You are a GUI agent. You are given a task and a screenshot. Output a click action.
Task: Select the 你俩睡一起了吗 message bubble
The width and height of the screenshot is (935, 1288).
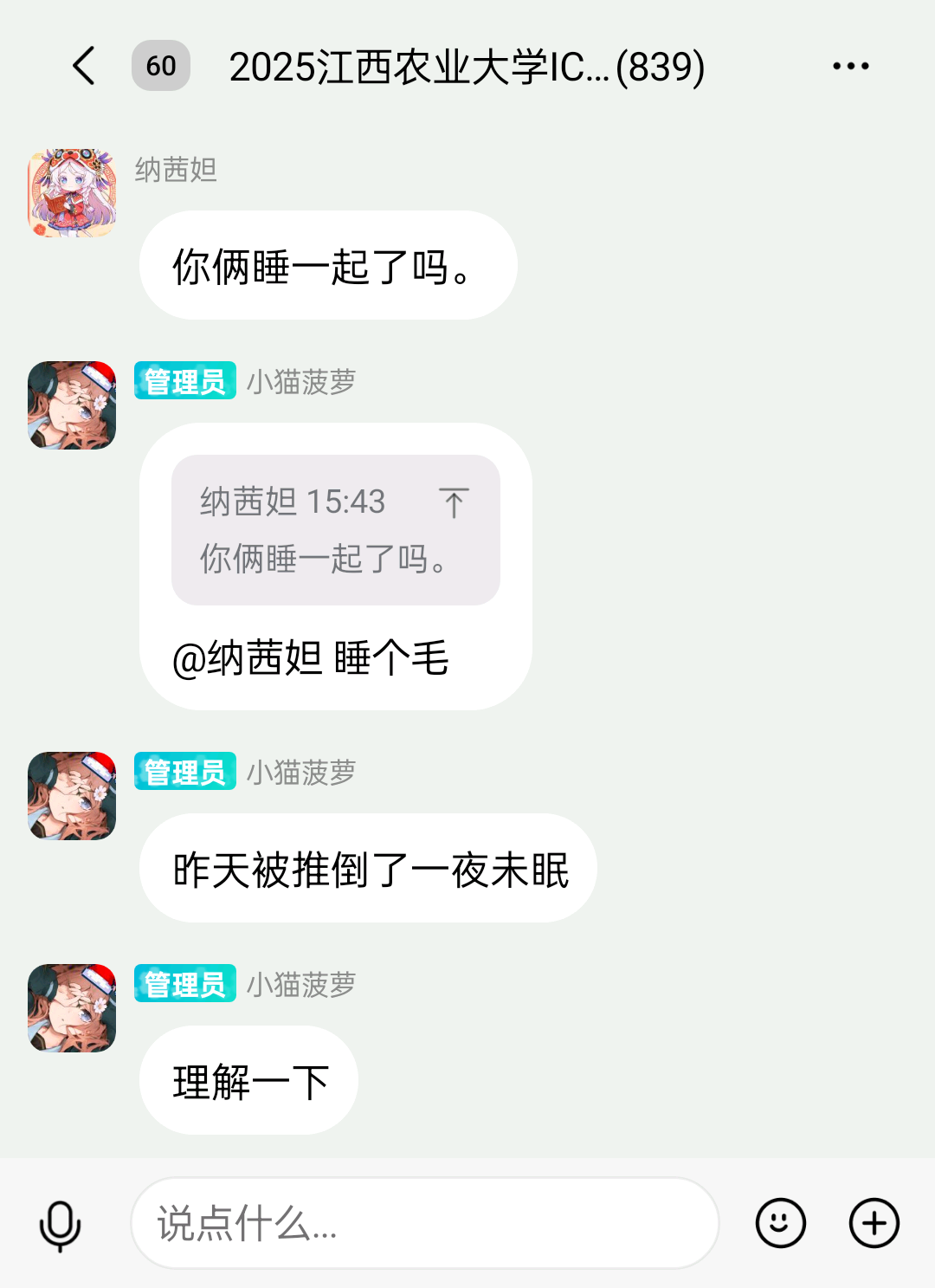(326, 265)
